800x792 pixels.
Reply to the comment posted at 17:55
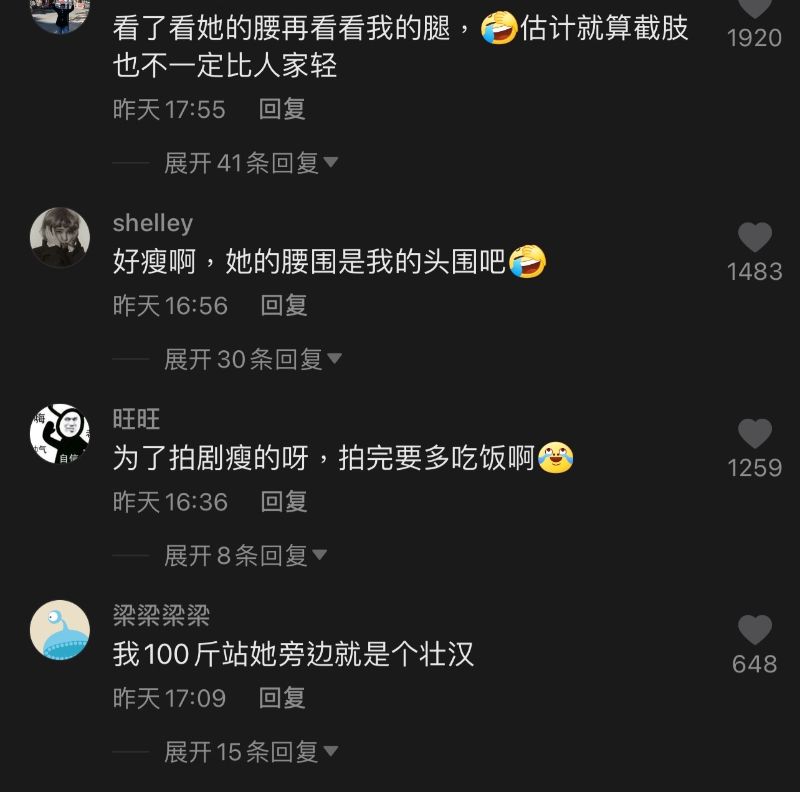pyautogui.click(x=282, y=109)
